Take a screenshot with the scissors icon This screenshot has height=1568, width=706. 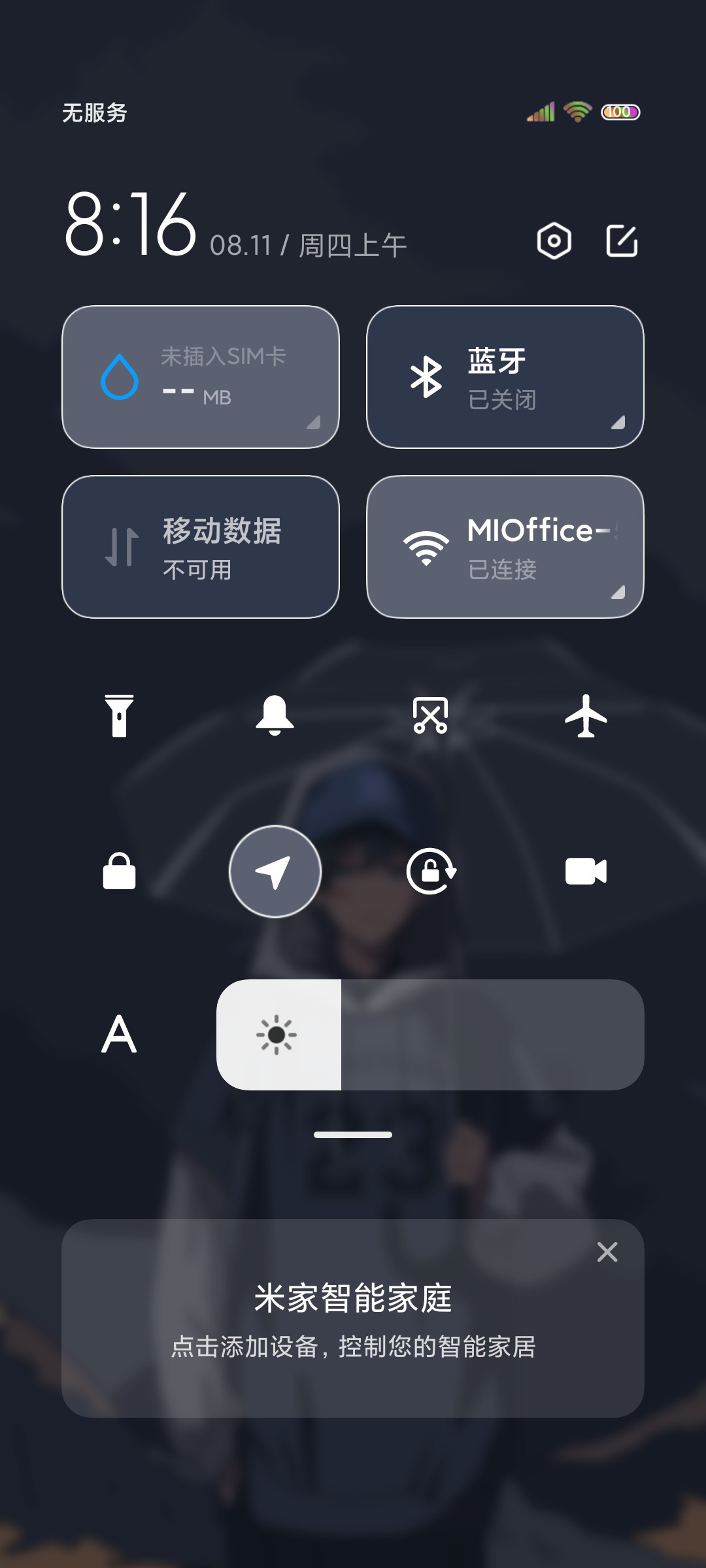[x=430, y=715]
